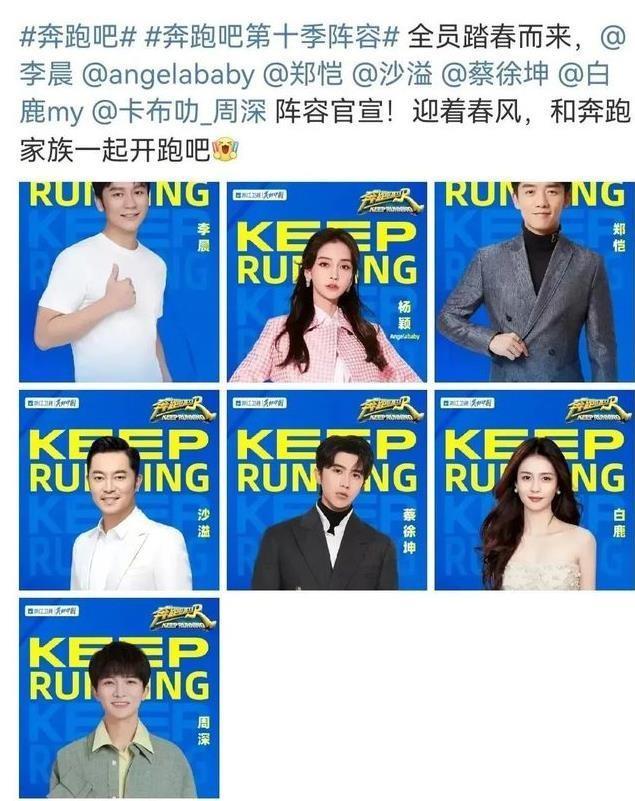The image size is (635, 801).
Task: Expand the poster image labeled 白鹿
Action: 534,490
